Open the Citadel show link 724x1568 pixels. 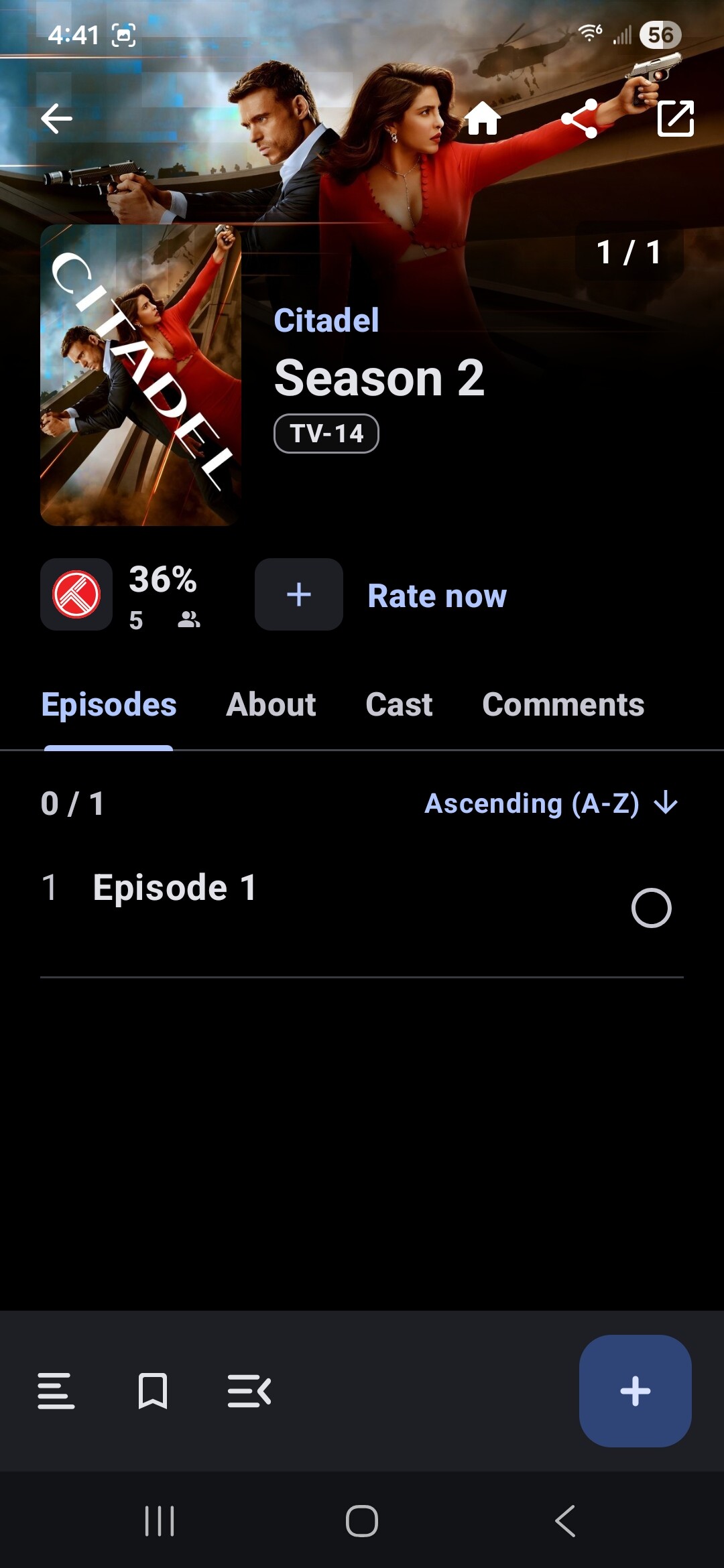coord(326,320)
